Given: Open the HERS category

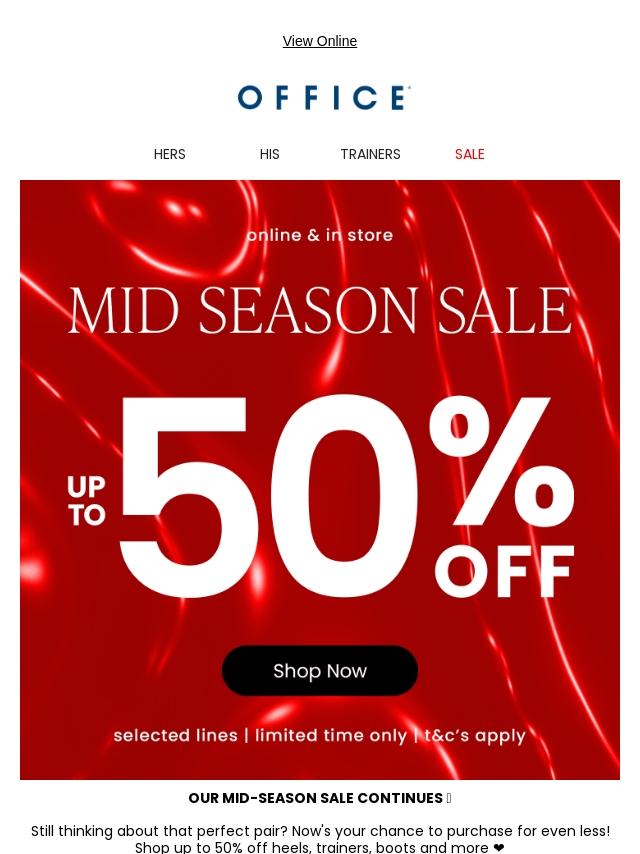Looking at the screenshot, I should click(169, 154).
